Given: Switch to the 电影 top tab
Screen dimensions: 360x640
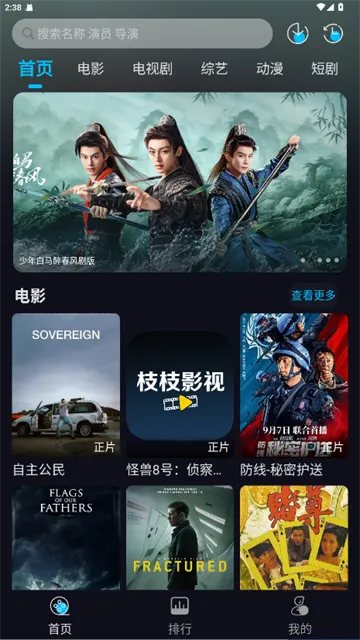Looking at the screenshot, I should point(91,69).
